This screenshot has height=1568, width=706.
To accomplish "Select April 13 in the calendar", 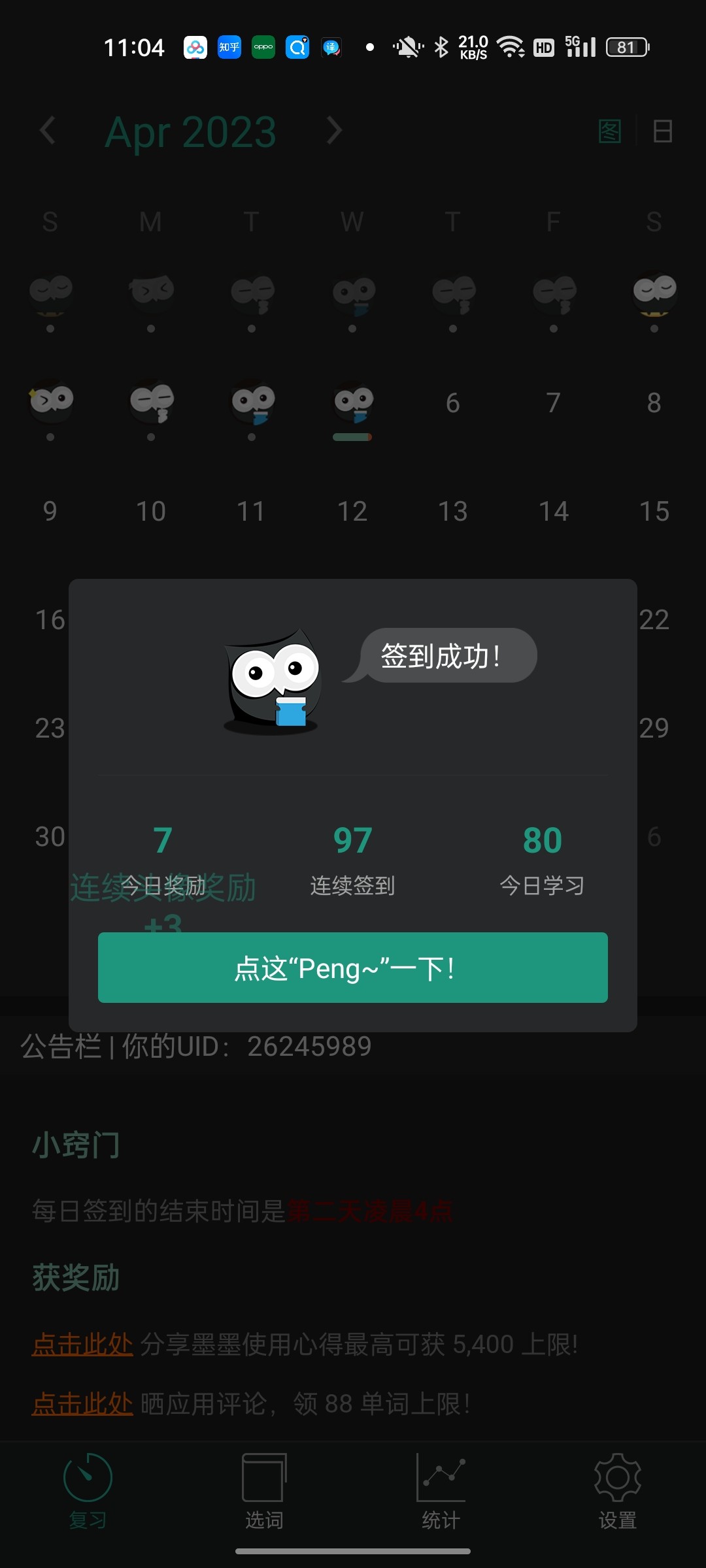I will (453, 511).
